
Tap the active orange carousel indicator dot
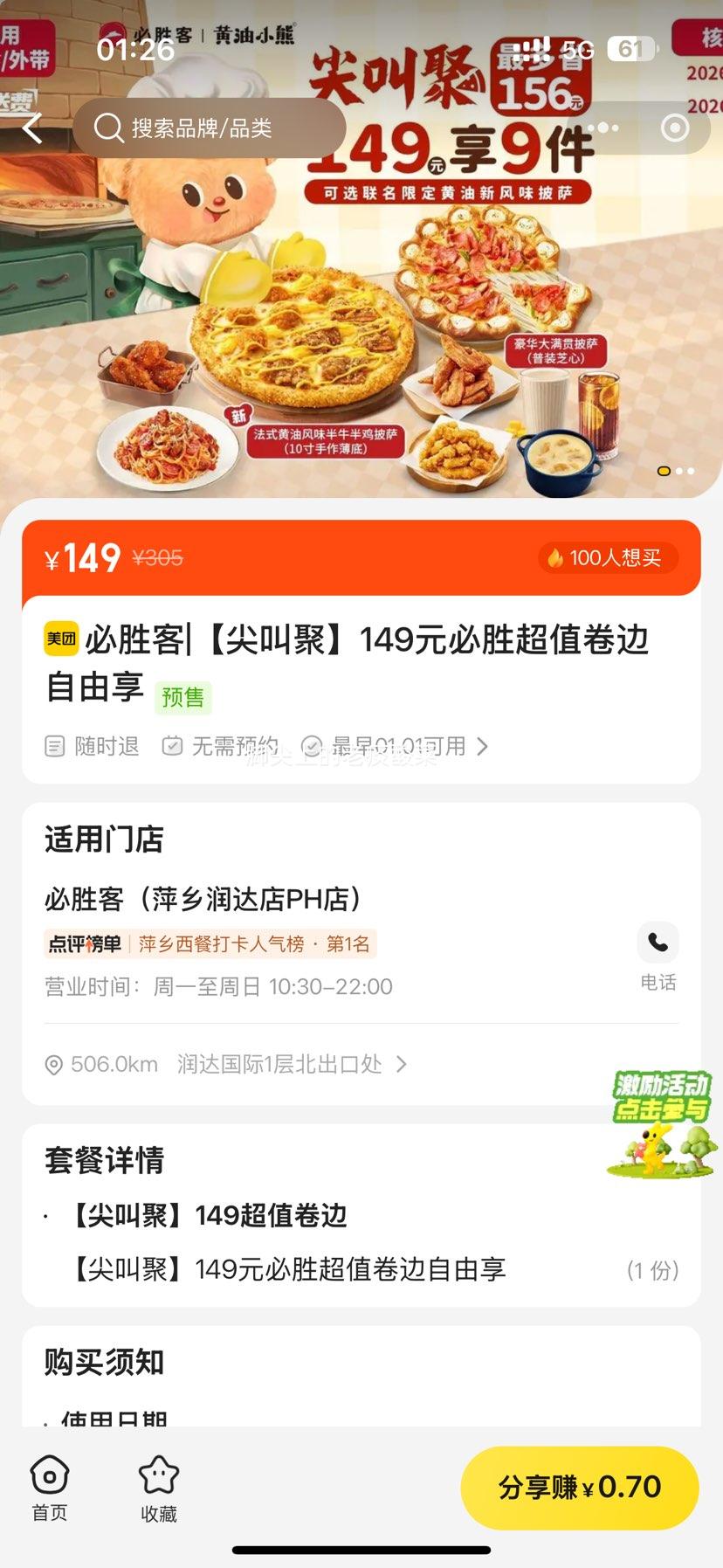(x=663, y=471)
